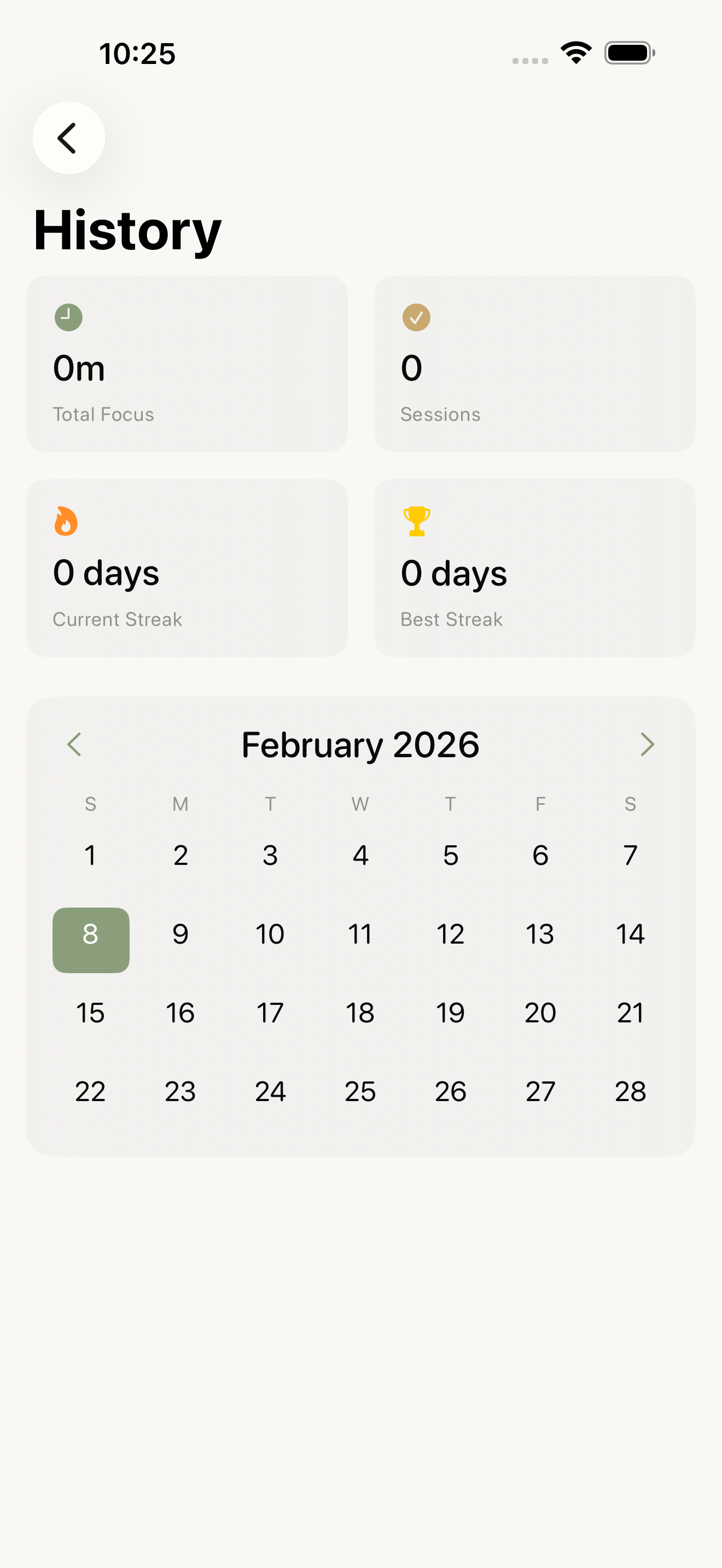Select February 28 on the calendar
The height and width of the screenshot is (1568, 722).
point(630,1091)
